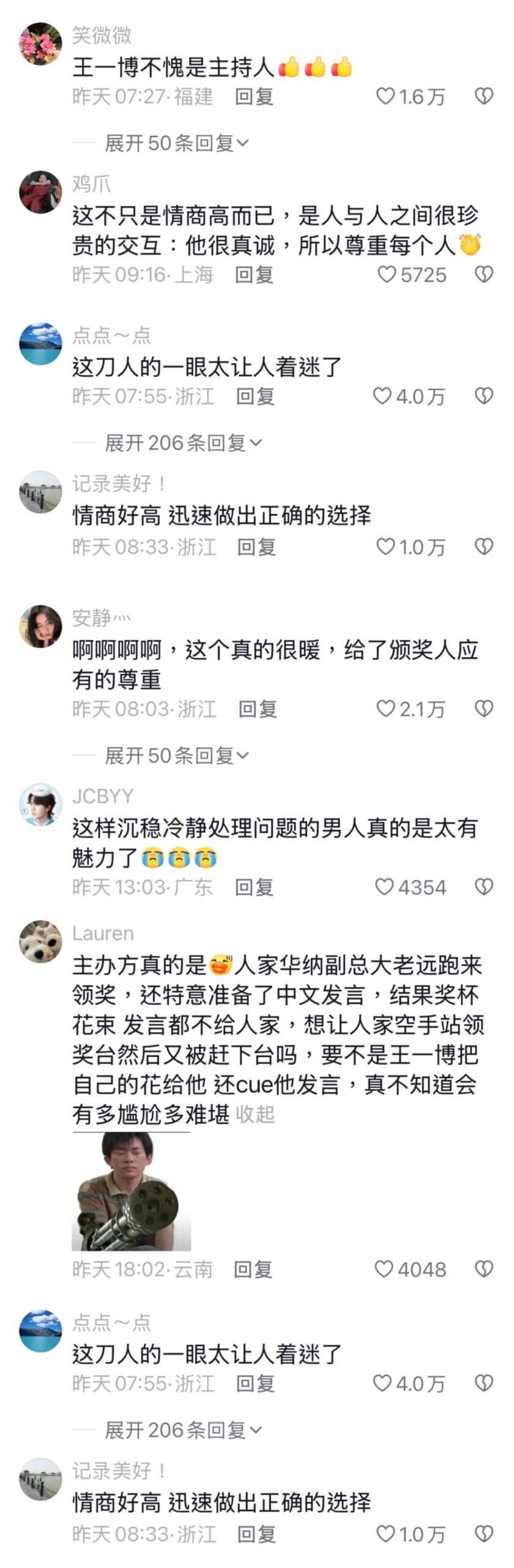Reply to JCBYY's comment

tap(254, 887)
